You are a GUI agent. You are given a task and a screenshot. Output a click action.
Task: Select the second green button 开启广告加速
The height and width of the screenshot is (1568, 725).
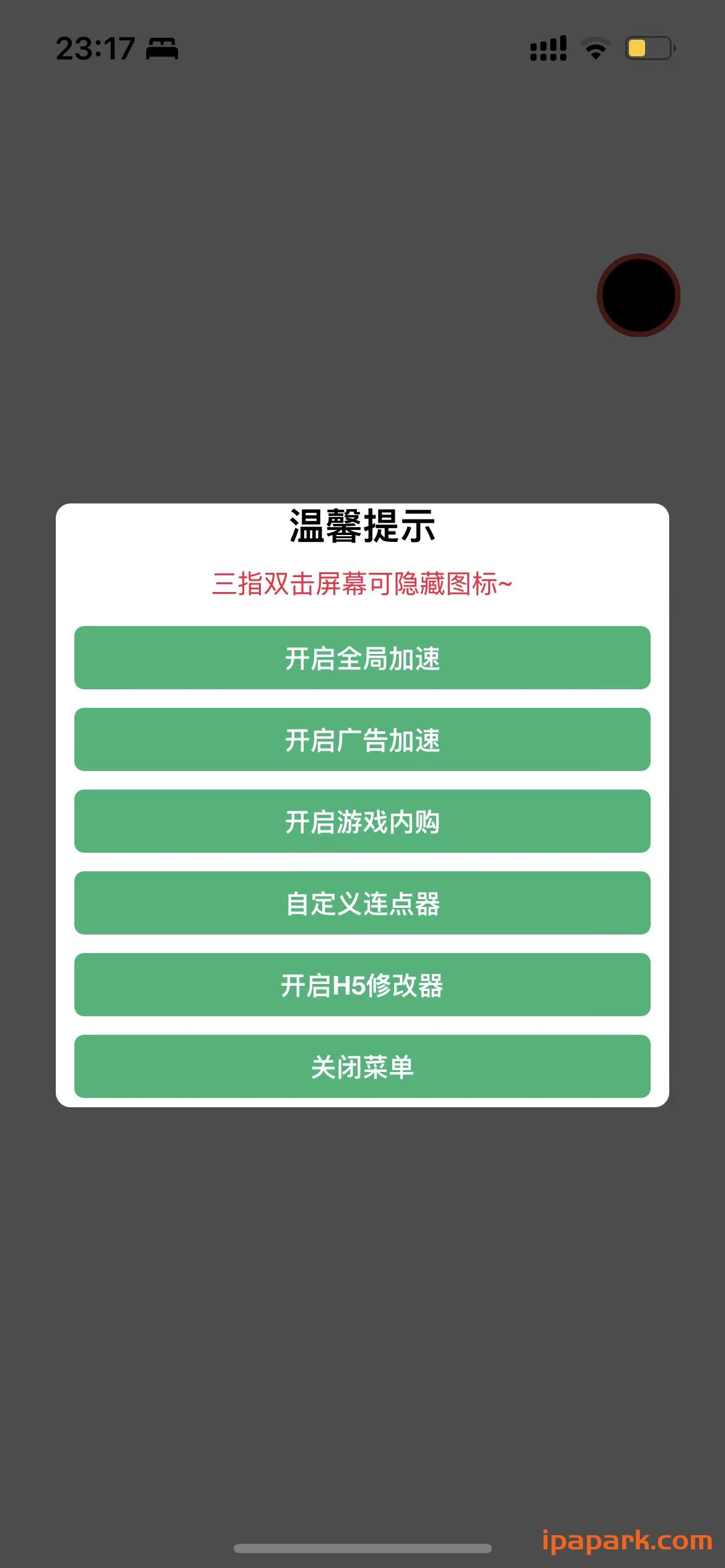(x=362, y=739)
